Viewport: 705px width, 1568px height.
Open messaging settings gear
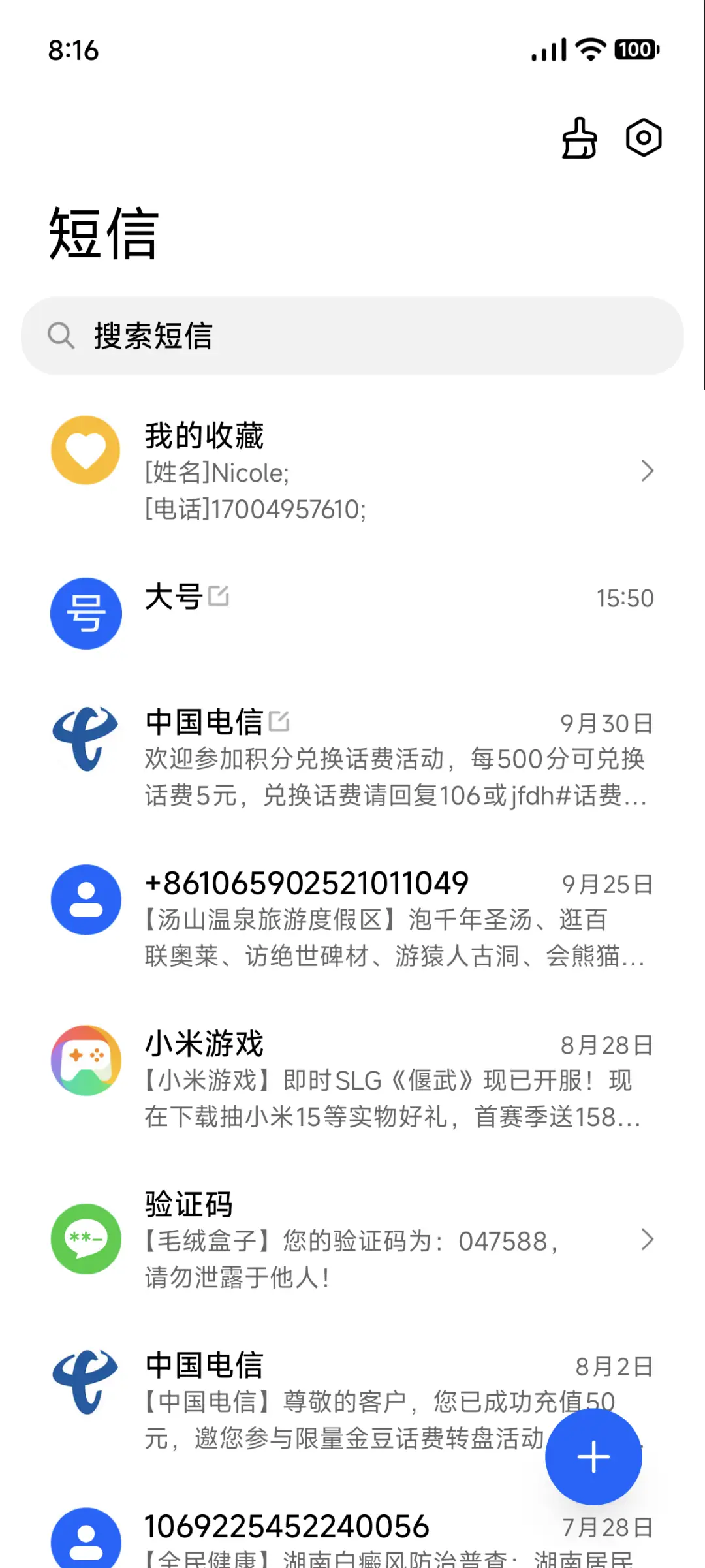644,138
